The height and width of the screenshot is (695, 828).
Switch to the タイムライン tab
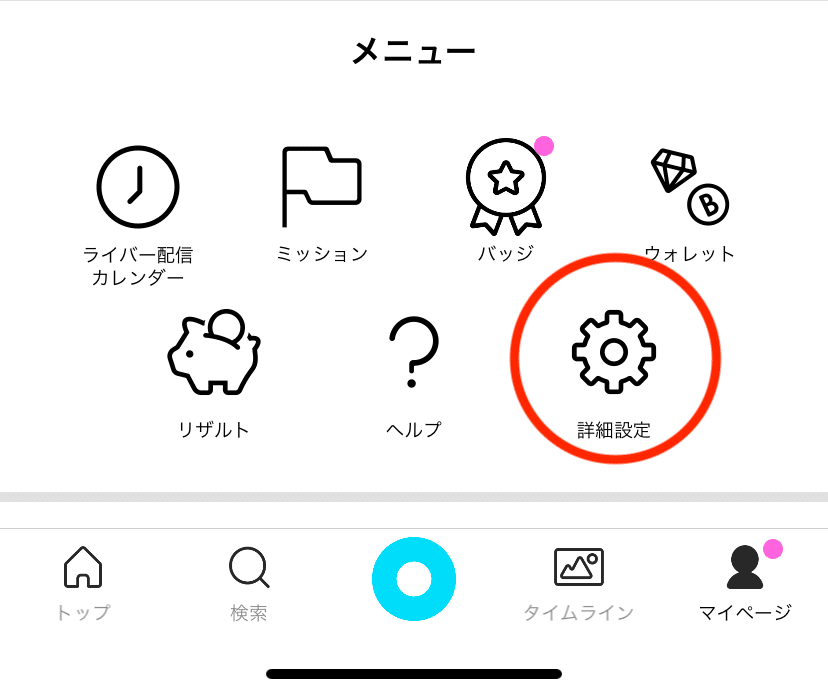(x=578, y=582)
